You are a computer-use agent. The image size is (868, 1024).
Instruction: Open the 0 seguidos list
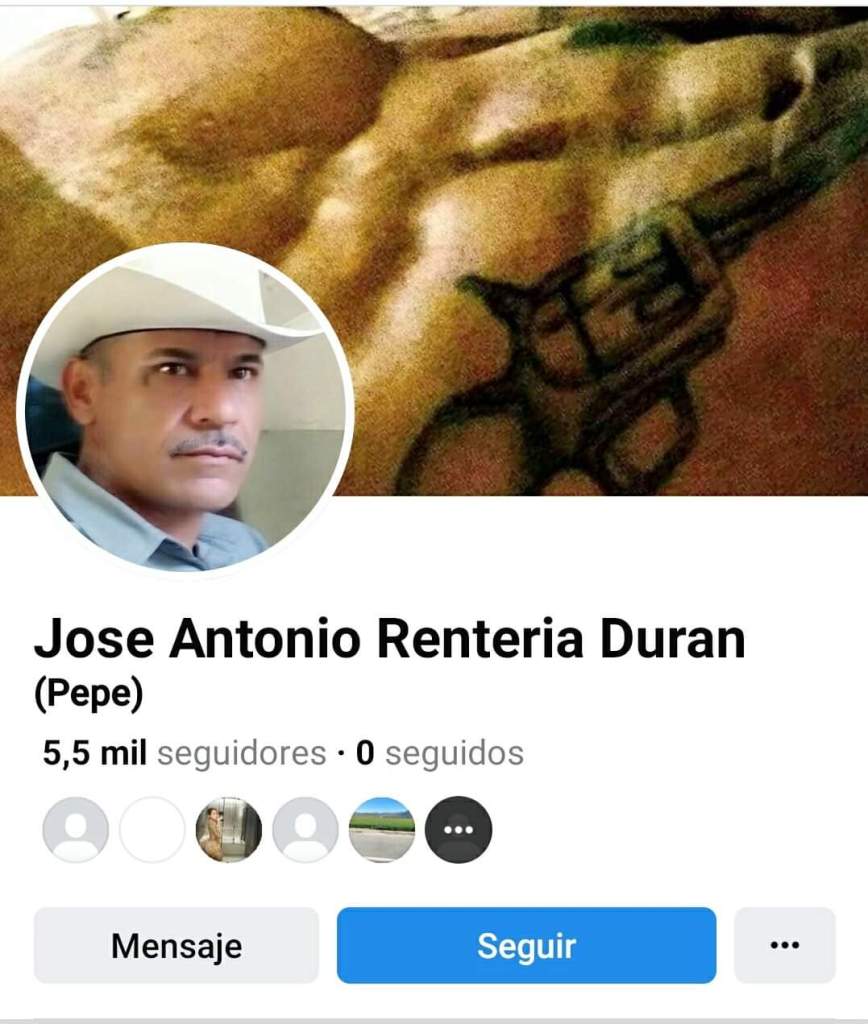(x=440, y=753)
